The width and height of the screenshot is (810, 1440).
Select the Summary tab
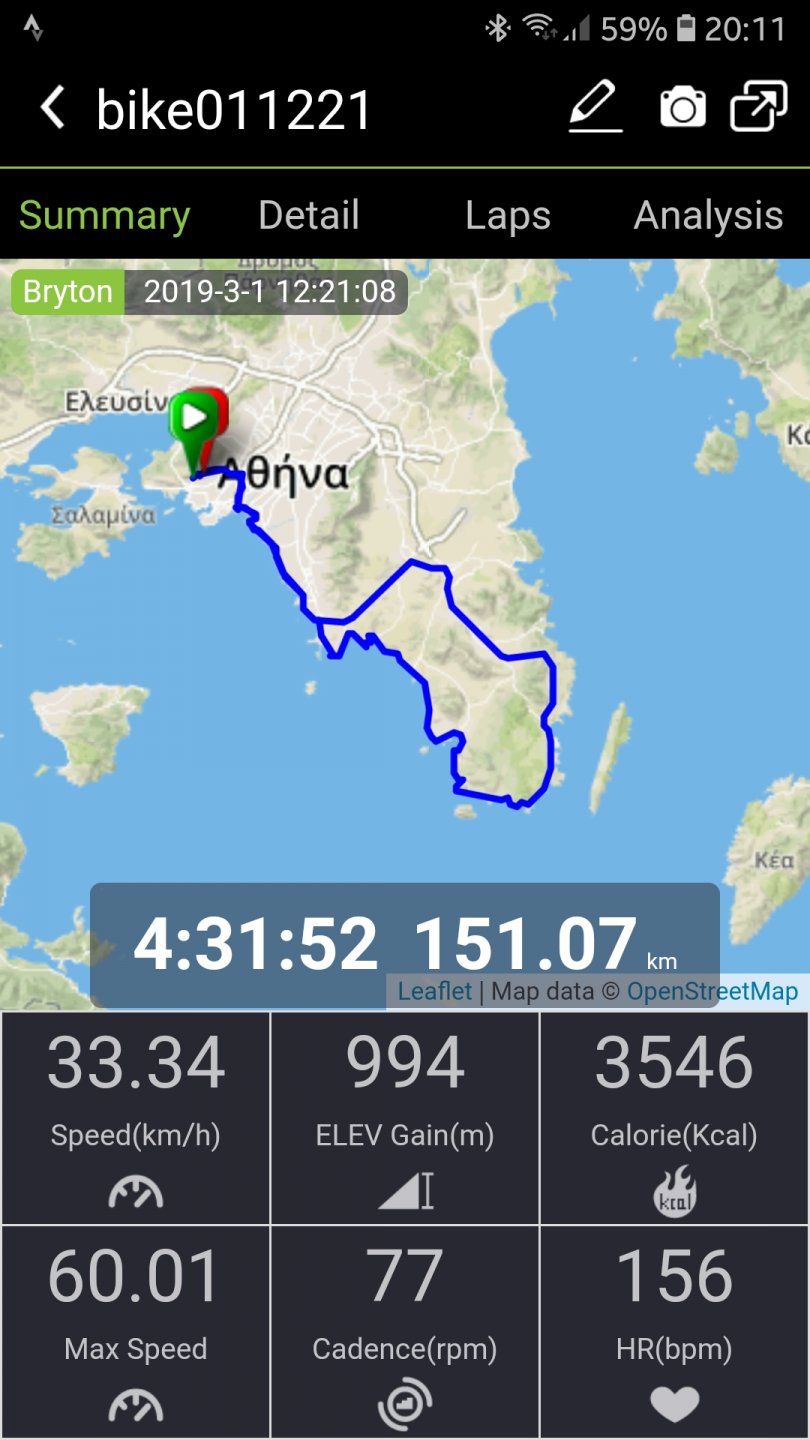click(x=104, y=215)
